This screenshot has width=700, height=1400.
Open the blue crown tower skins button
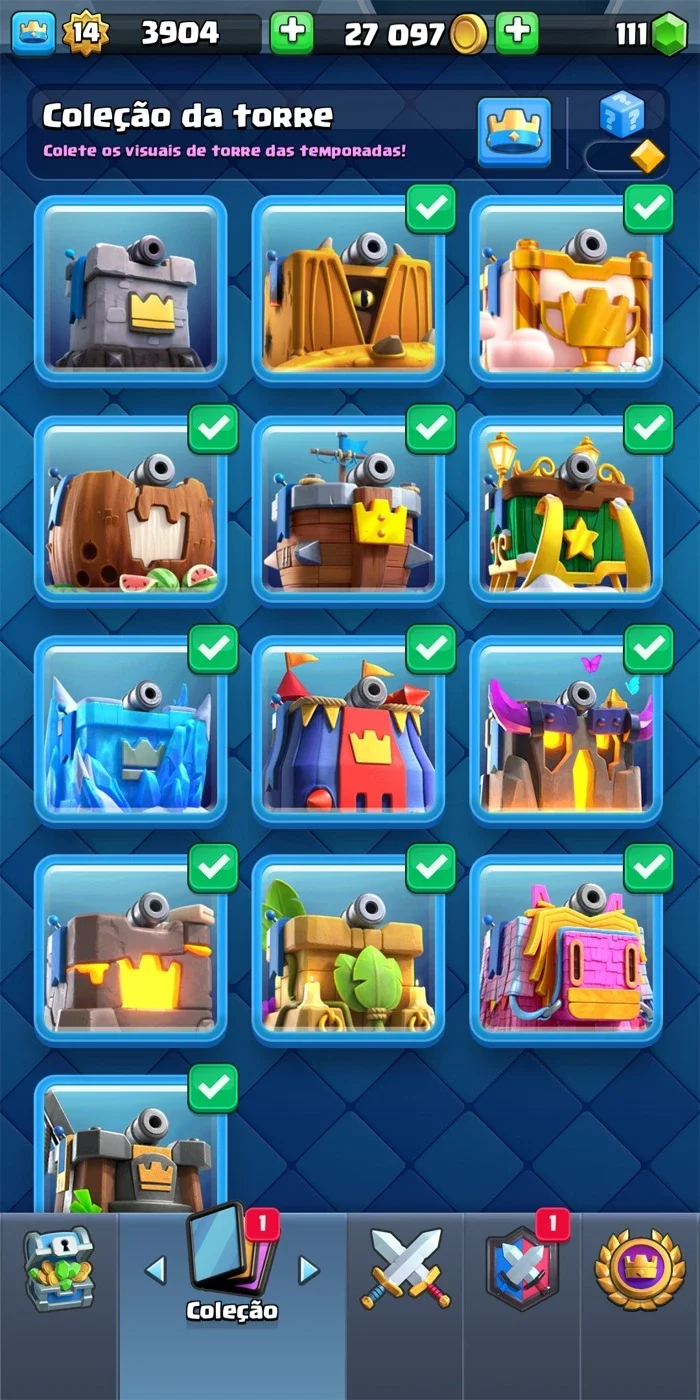click(x=514, y=130)
